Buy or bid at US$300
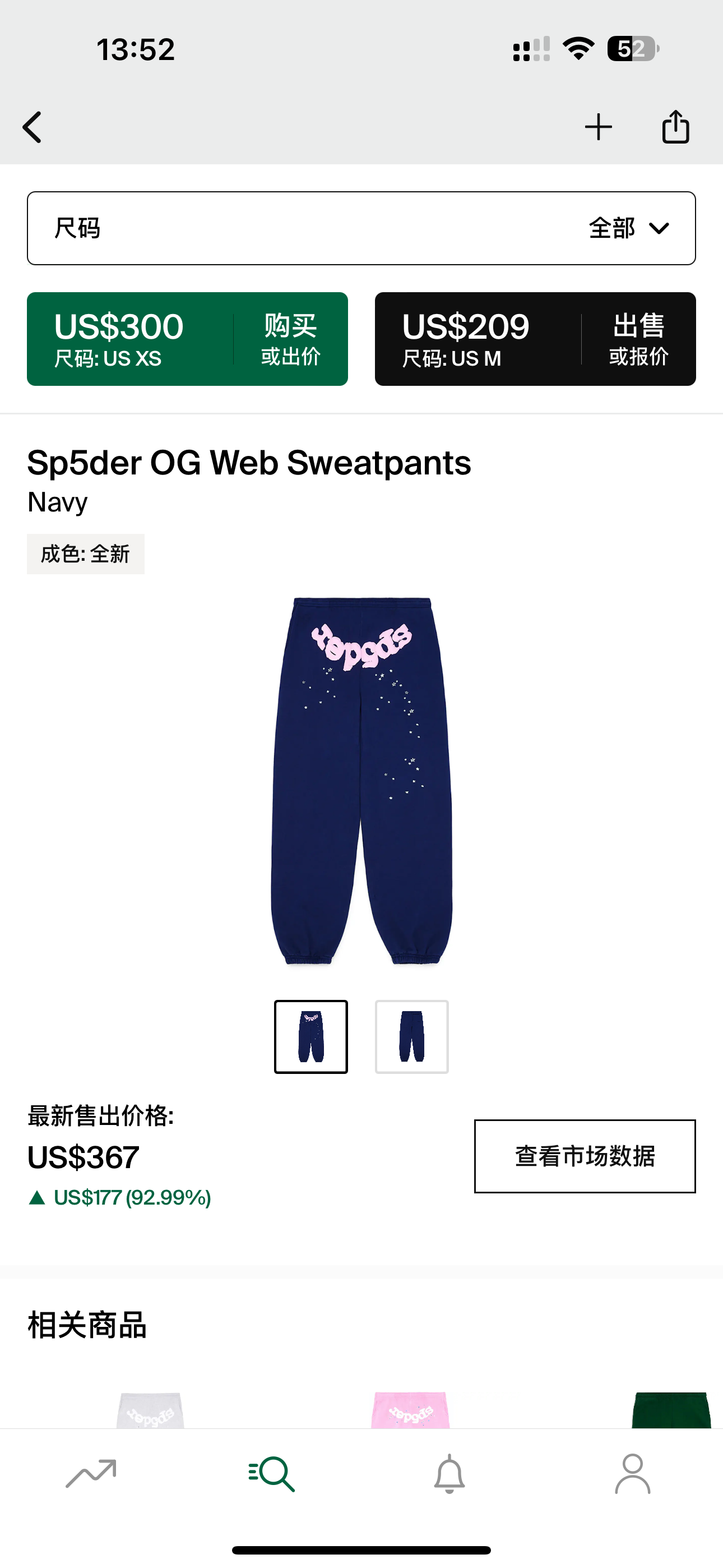This screenshot has width=723, height=1568. point(187,339)
